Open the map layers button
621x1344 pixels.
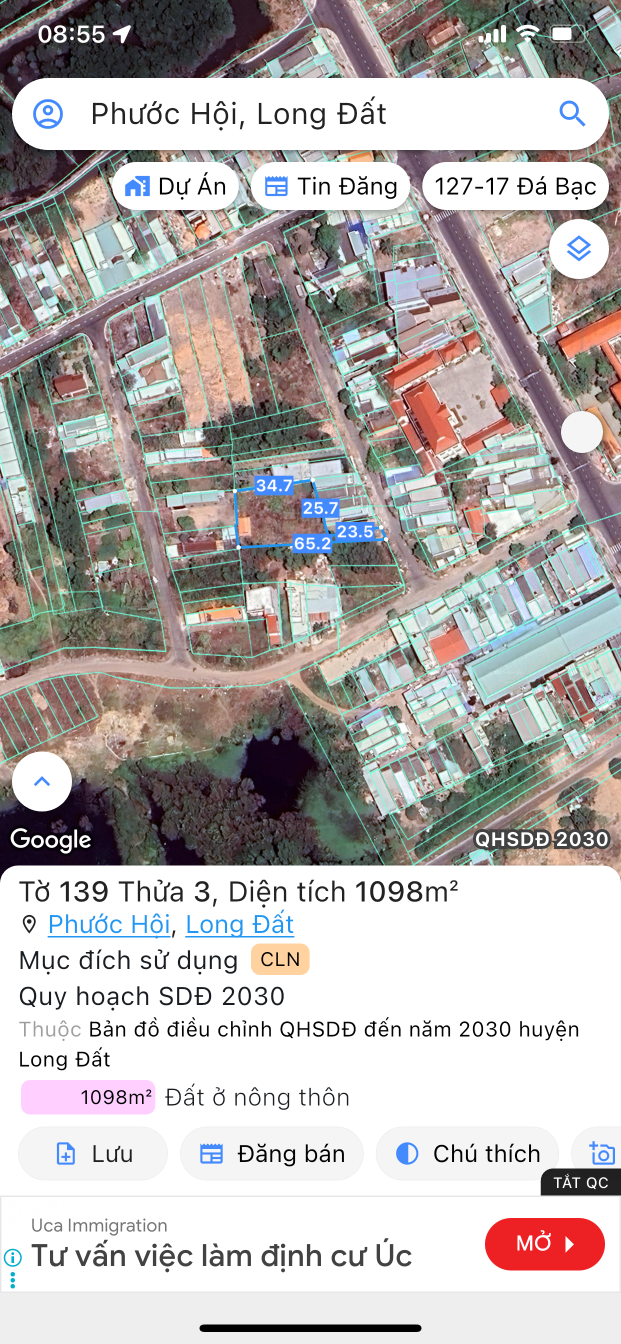(x=579, y=249)
